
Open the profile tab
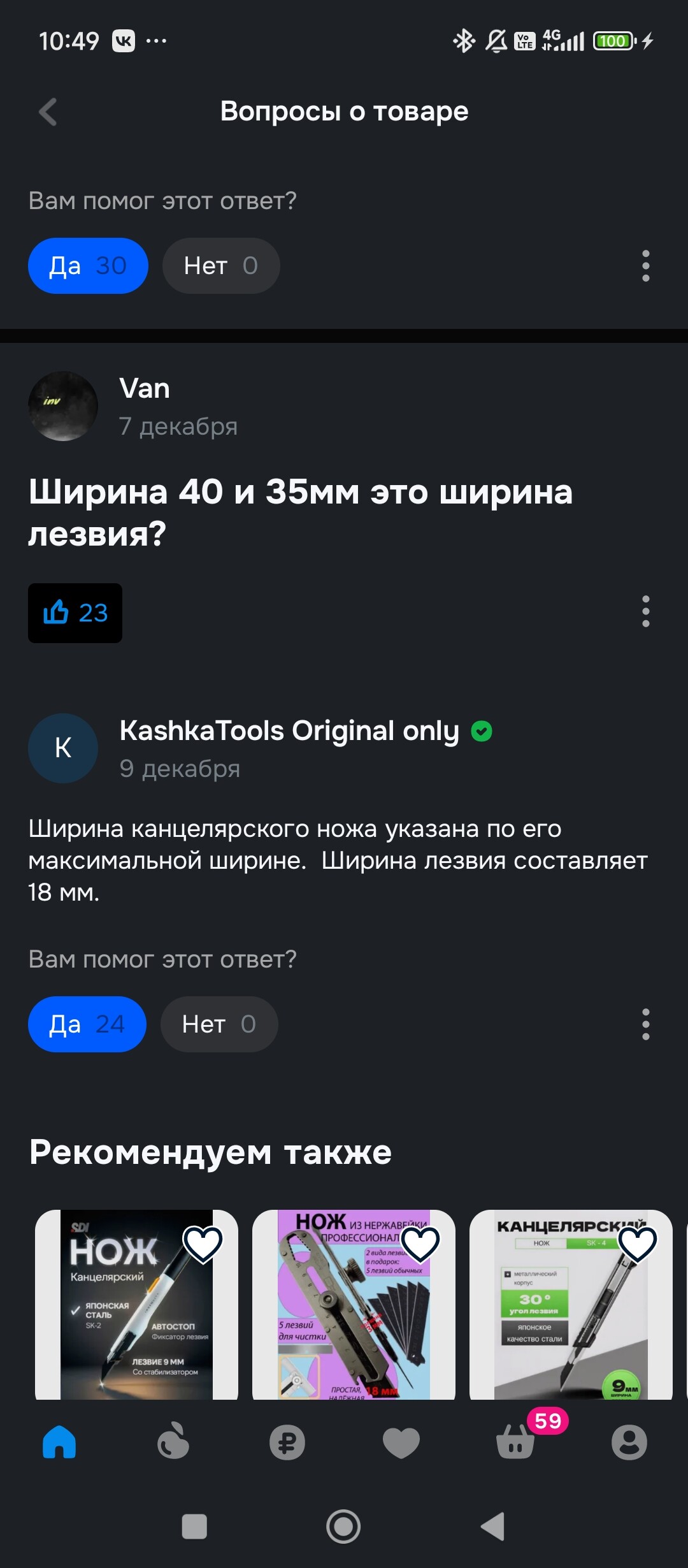coord(629,1442)
